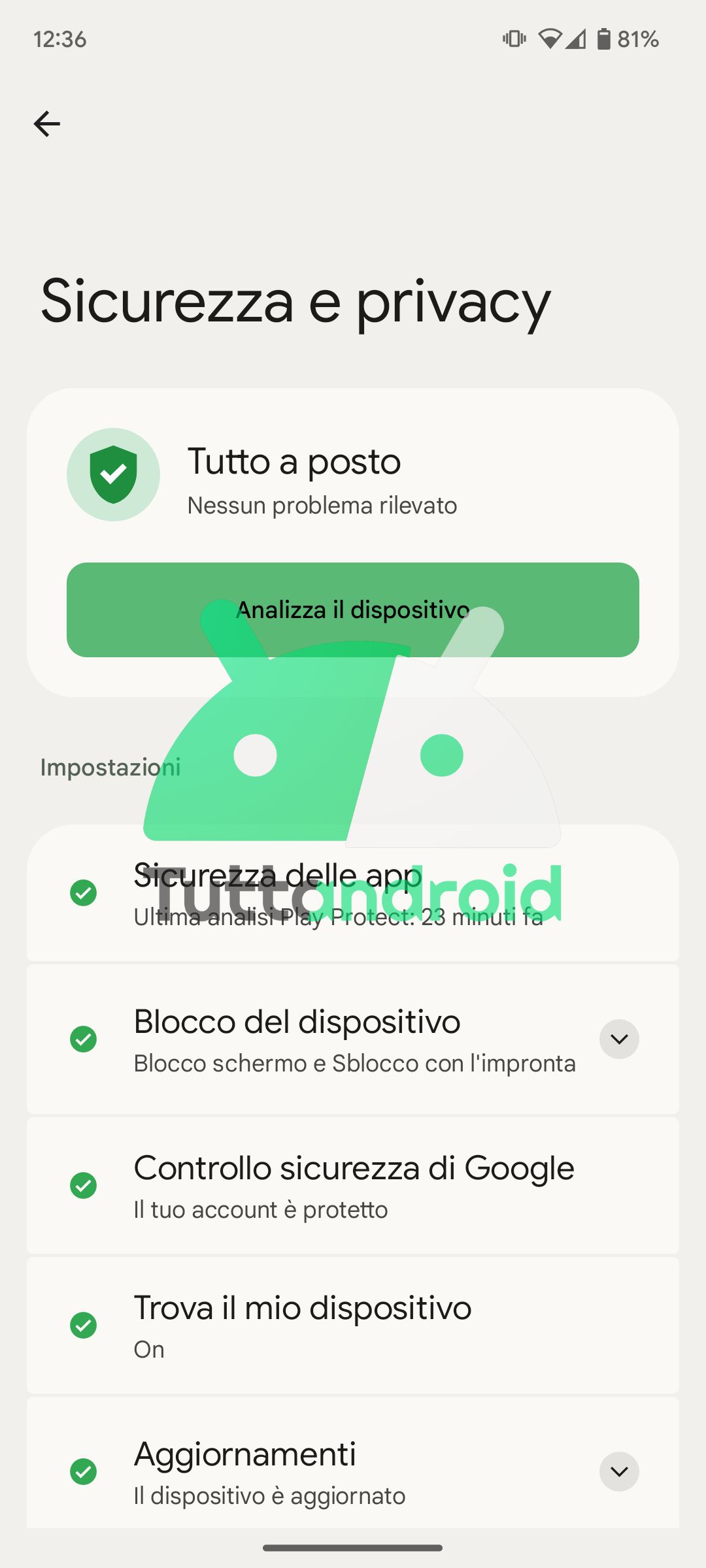Open Controllo sicurezza di Google
The width and height of the screenshot is (706, 1568).
(353, 1186)
